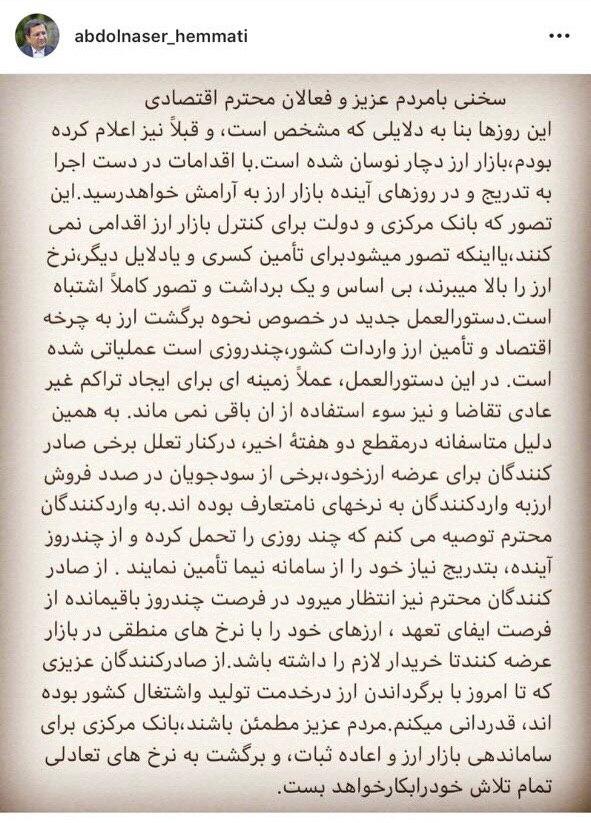Tap the Persian text post image
This screenshot has height=823, width=591.
coord(296,444)
